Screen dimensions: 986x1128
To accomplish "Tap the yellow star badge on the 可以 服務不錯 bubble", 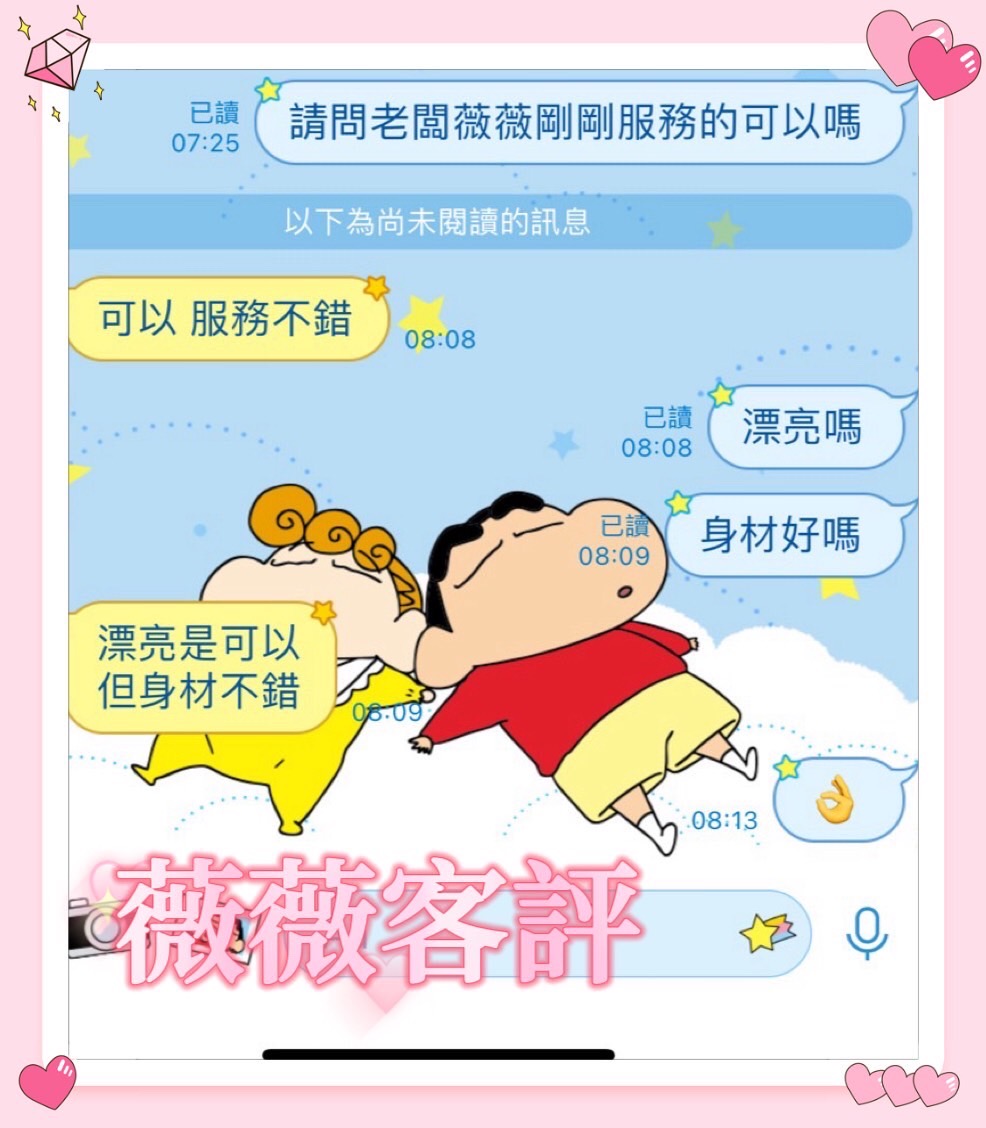I will [377, 290].
